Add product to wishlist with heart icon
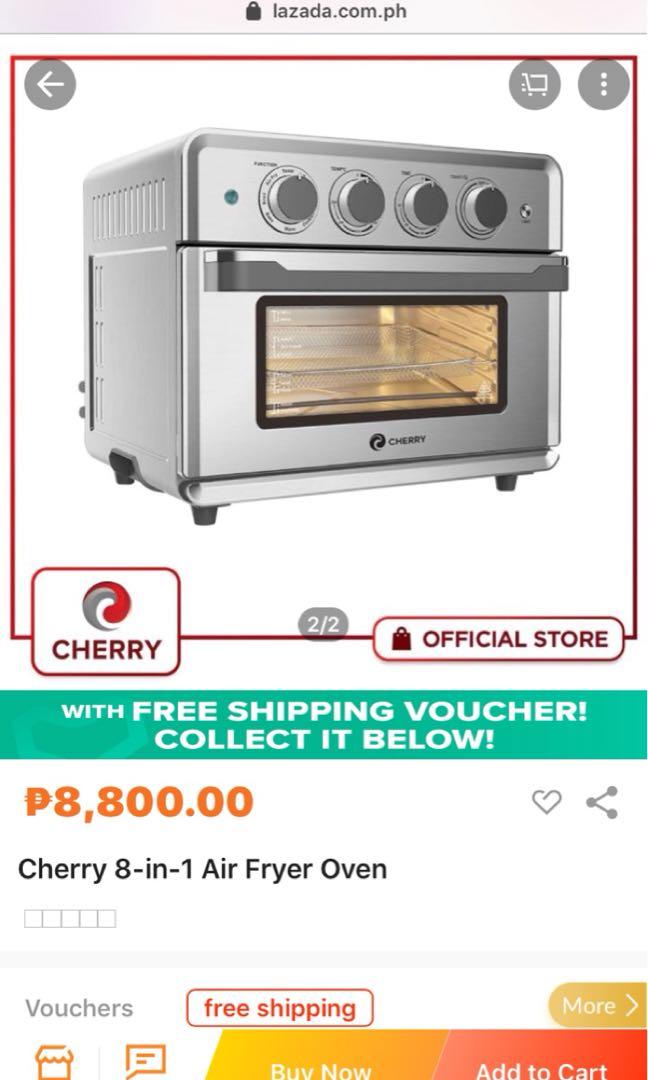648x1080 pixels. coord(546,801)
